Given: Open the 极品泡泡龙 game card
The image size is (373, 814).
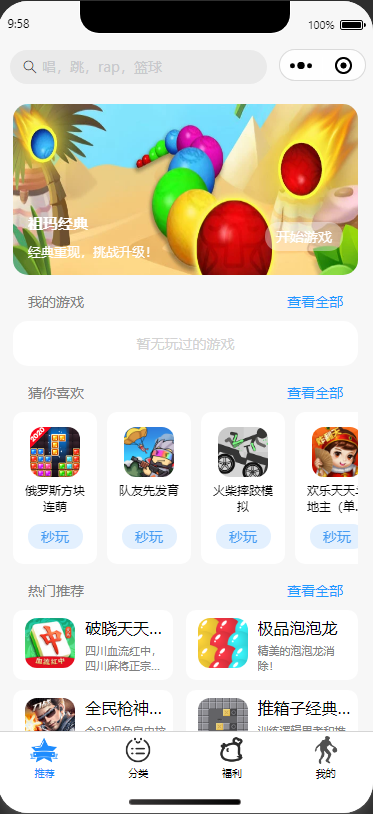Looking at the screenshot, I should [272, 645].
